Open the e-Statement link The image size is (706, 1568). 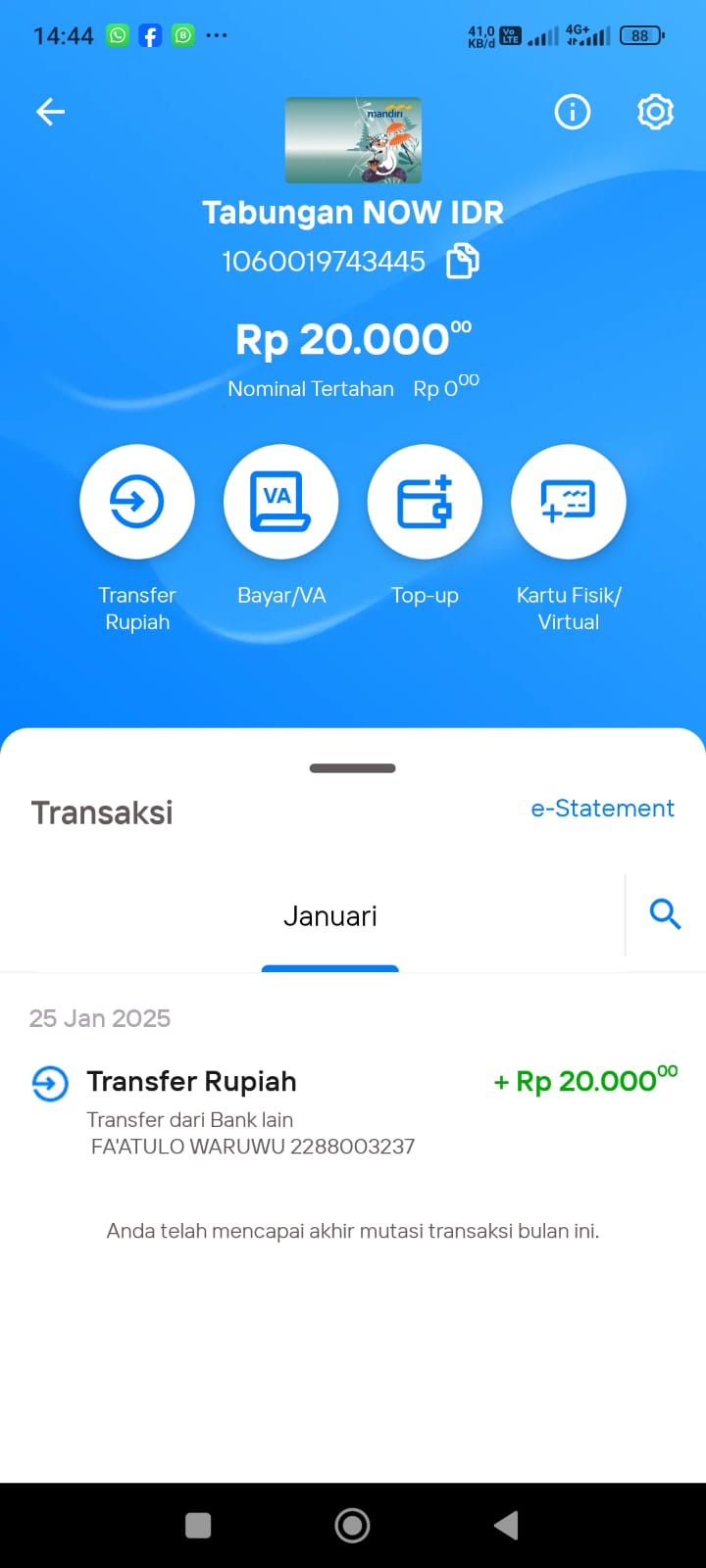[602, 808]
